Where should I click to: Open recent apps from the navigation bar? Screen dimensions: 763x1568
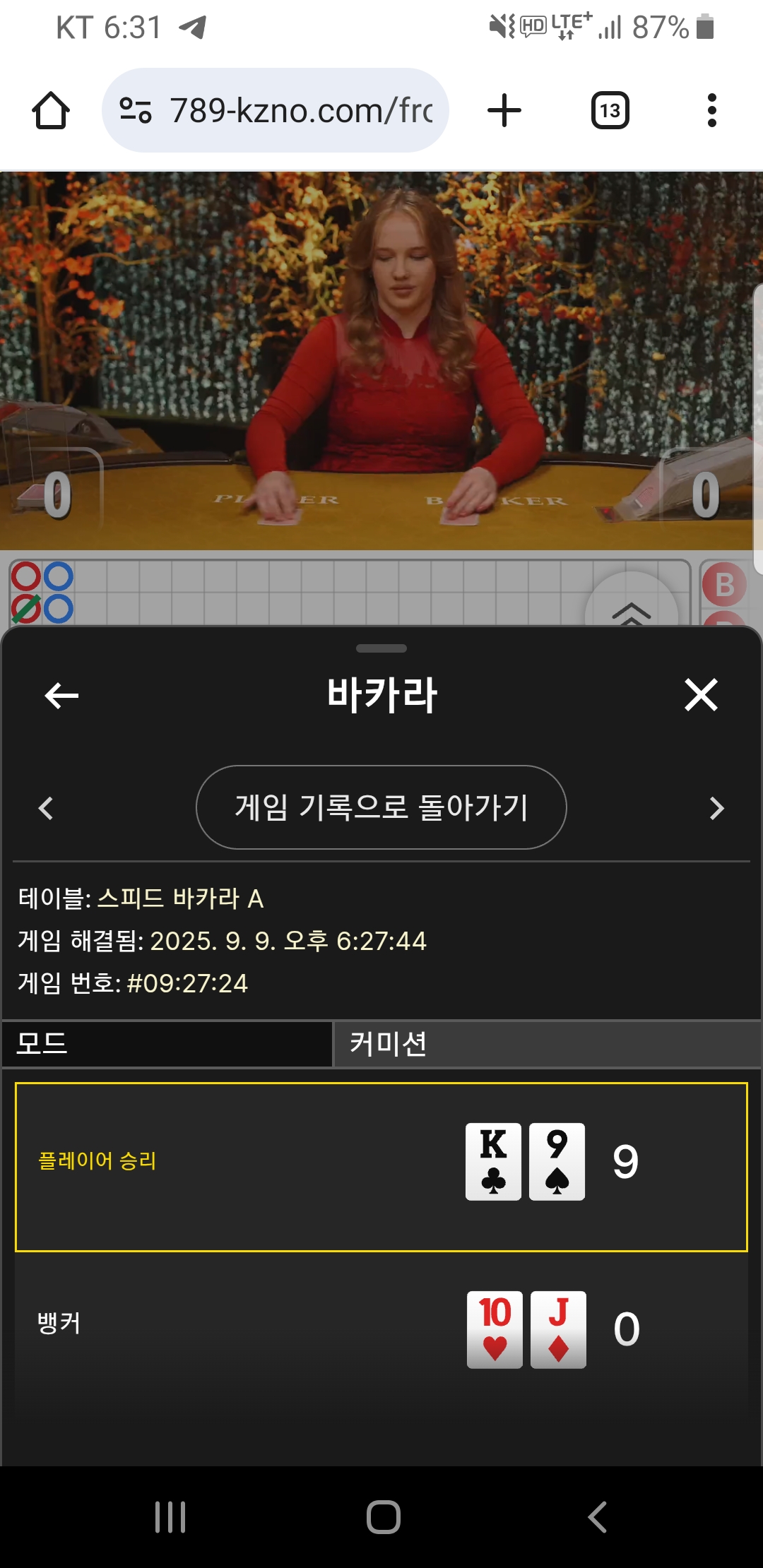pyautogui.click(x=170, y=1516)
